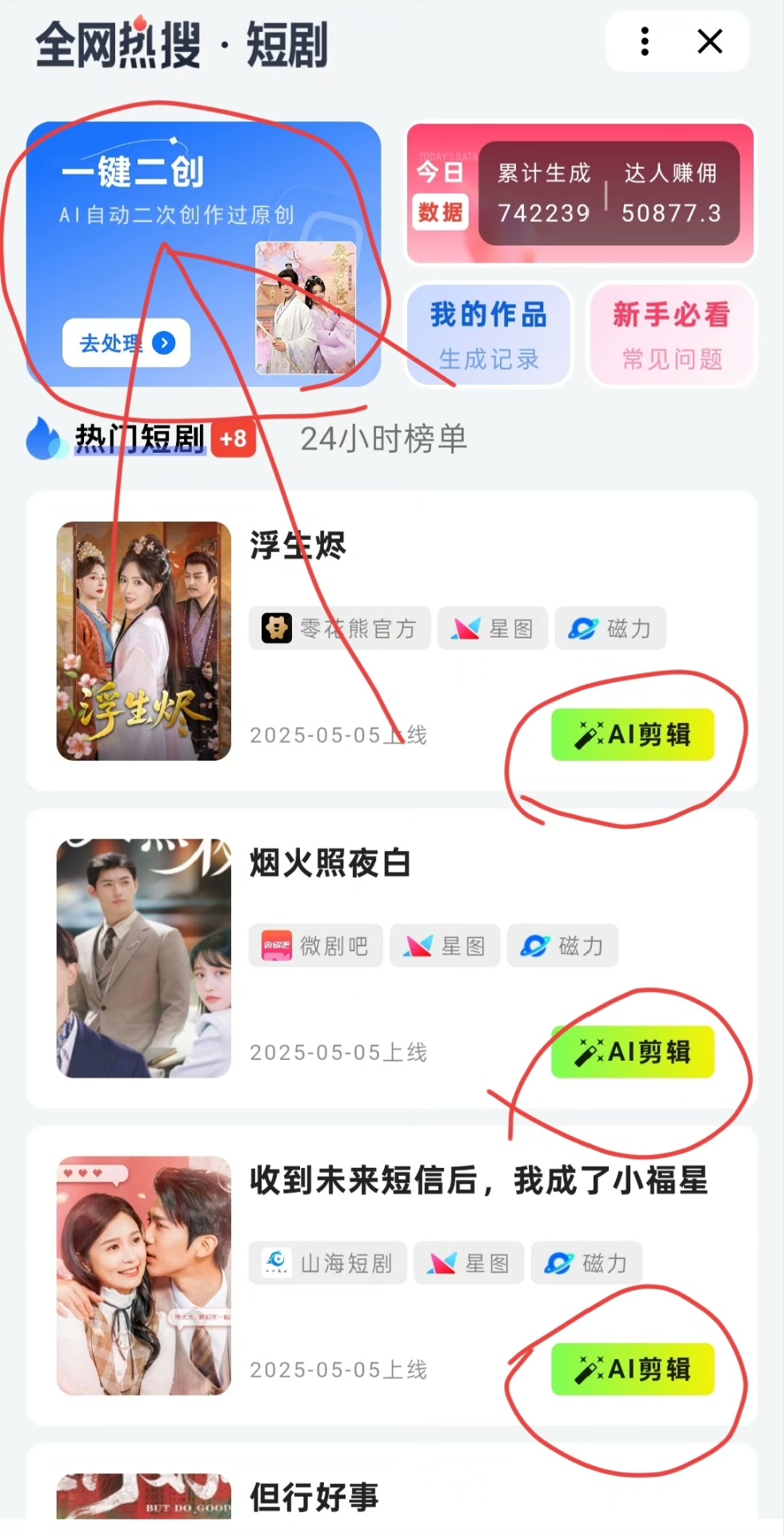Tap the 山海短剧 source chip
Image resolution: width=784 pixels, height=1536 pixels.
328,1263
